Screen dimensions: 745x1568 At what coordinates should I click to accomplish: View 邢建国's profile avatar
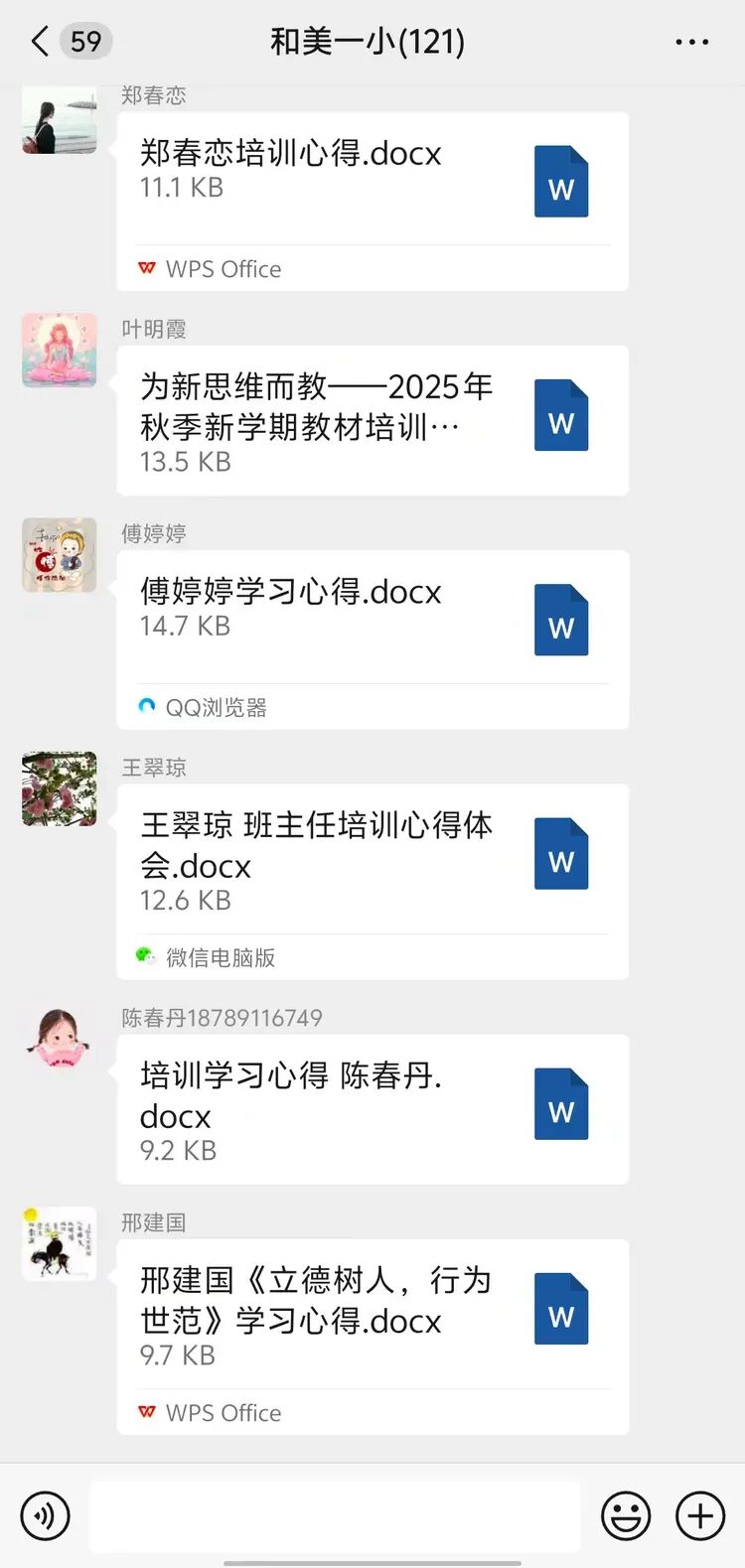(60, 1244)
